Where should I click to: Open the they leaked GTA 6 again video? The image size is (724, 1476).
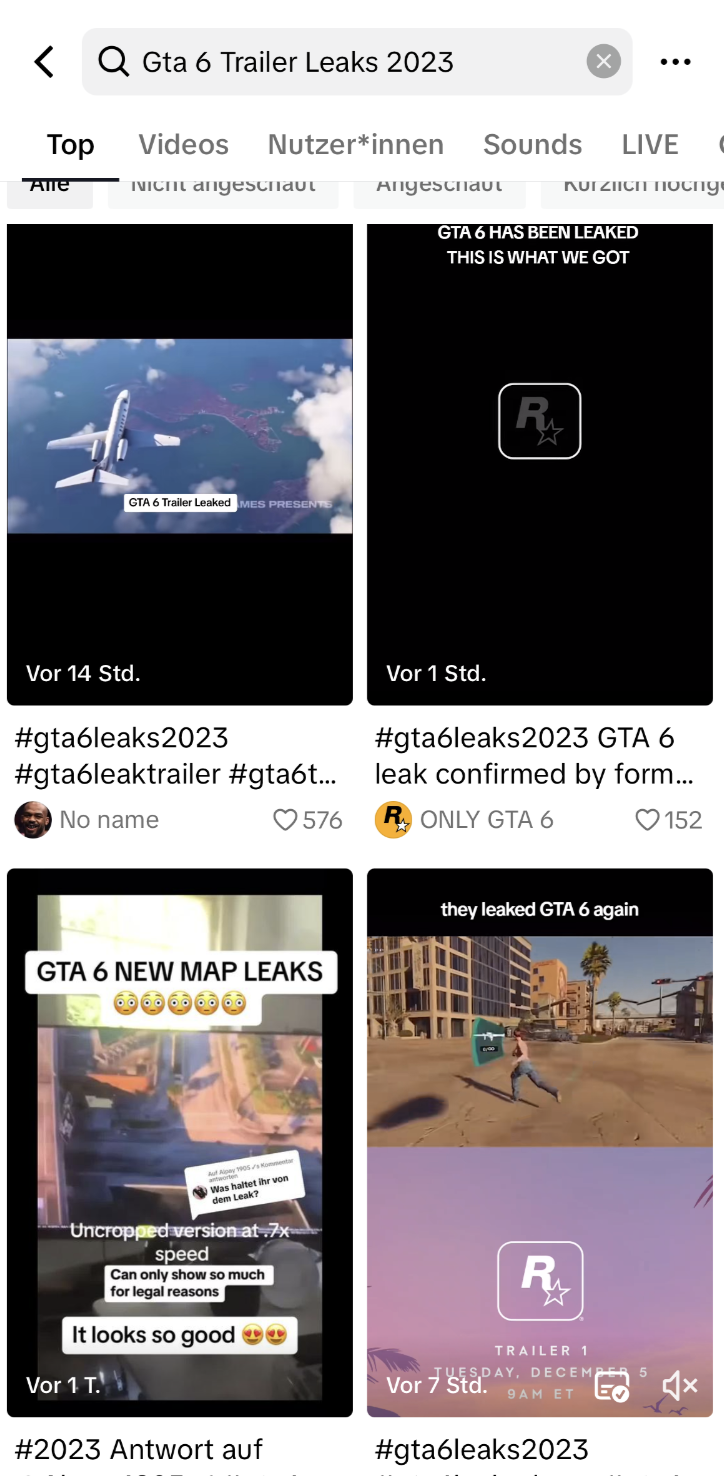pos(540,1100)
